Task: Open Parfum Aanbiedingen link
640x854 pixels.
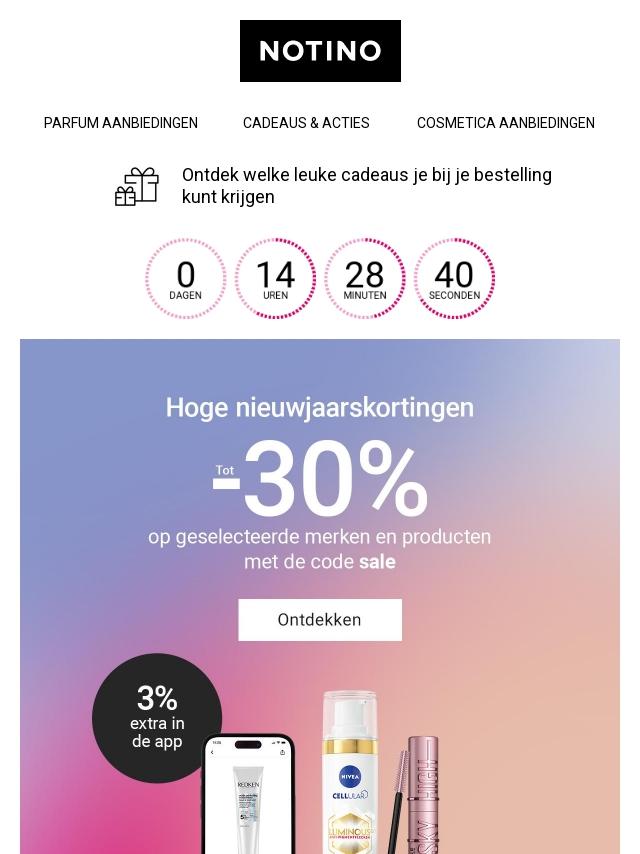Action: pyautogui.click(x=121, y=123)
